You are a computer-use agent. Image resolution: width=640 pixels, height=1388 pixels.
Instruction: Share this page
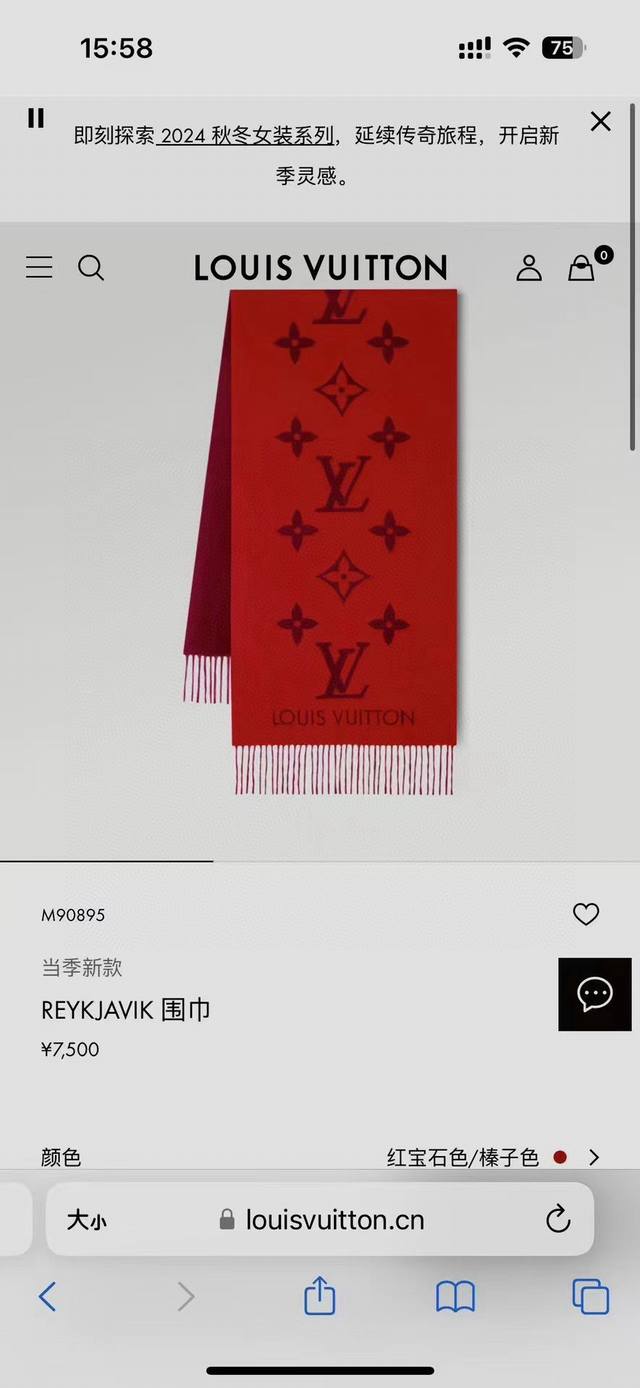coord(319,1296)
